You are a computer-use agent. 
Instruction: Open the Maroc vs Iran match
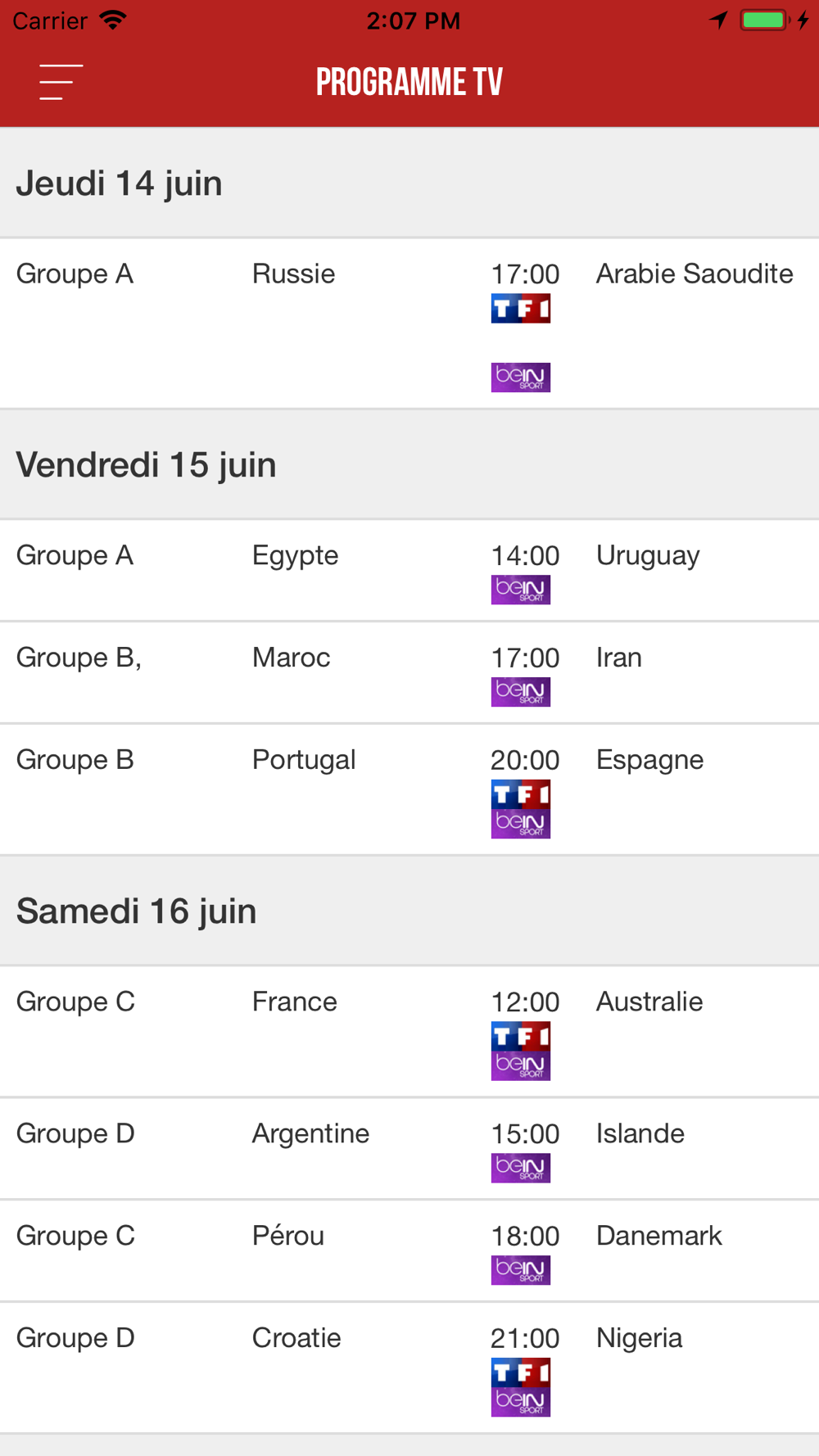coord(409,673)
